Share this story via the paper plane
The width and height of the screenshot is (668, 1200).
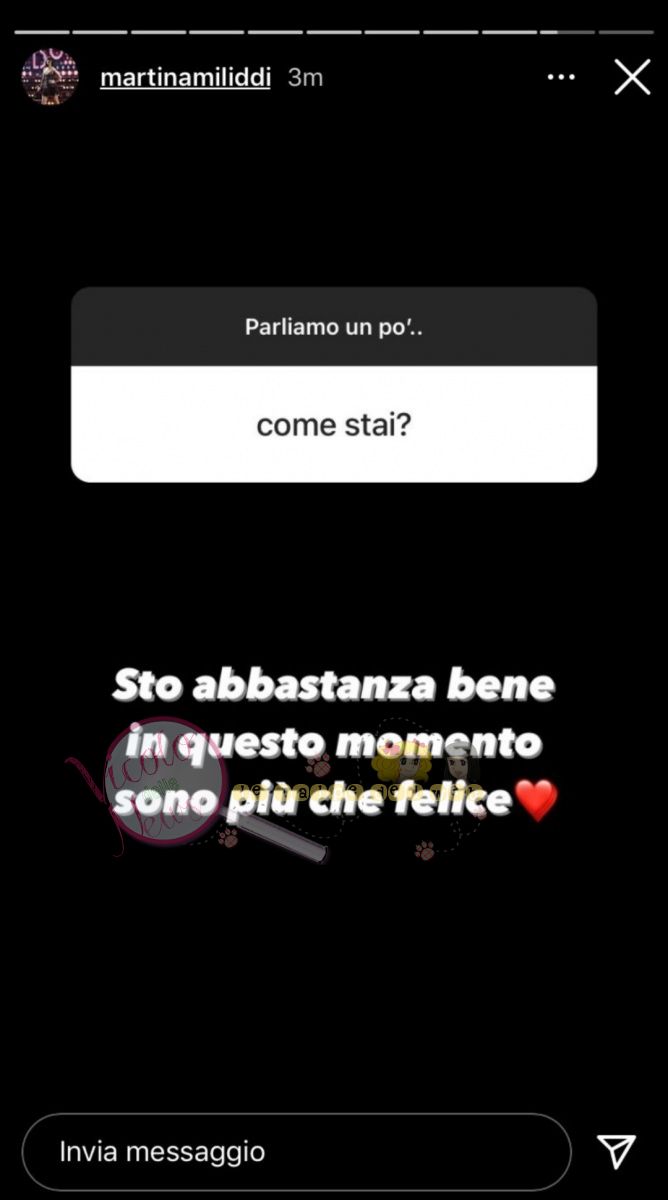[617, 1151]
